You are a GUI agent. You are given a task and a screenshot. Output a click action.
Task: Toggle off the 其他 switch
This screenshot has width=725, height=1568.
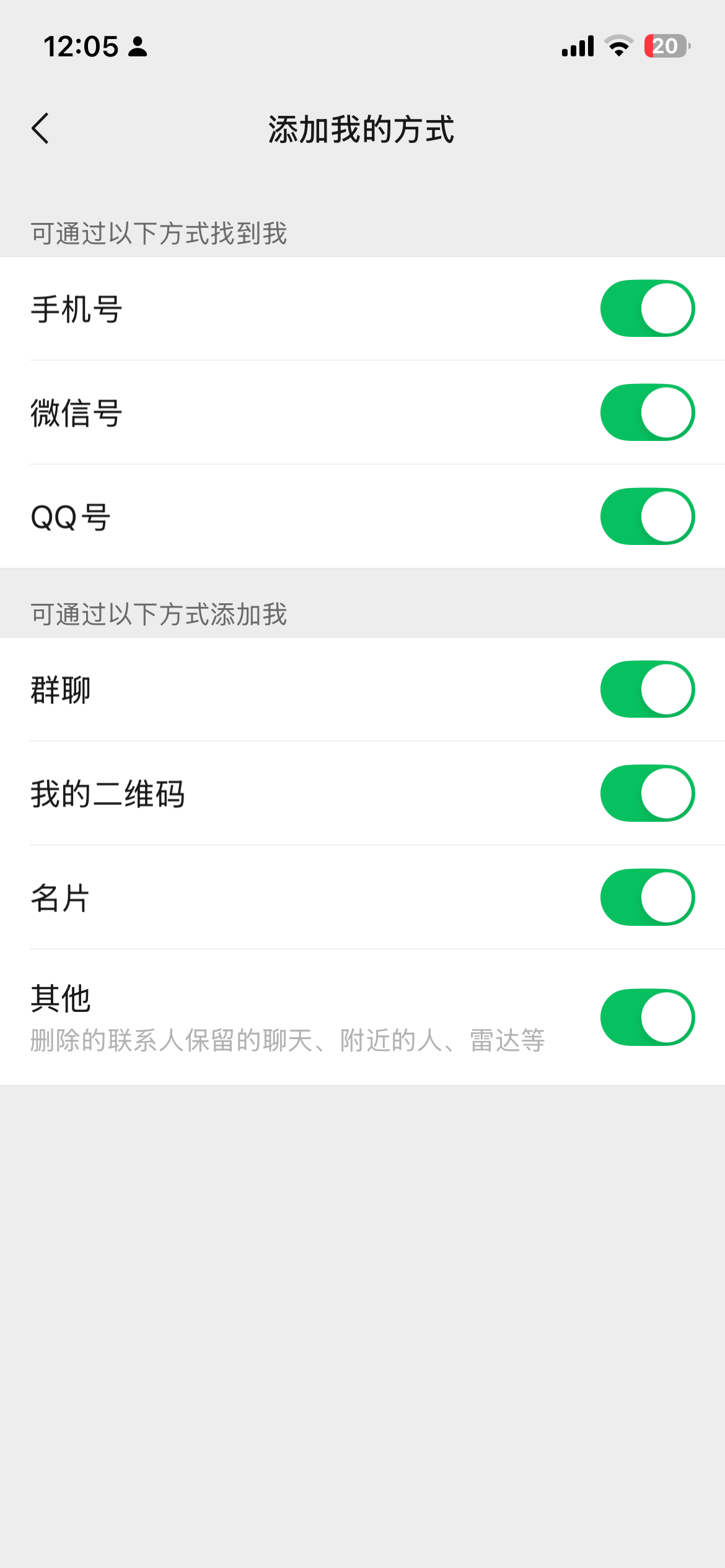(647, 1017)
